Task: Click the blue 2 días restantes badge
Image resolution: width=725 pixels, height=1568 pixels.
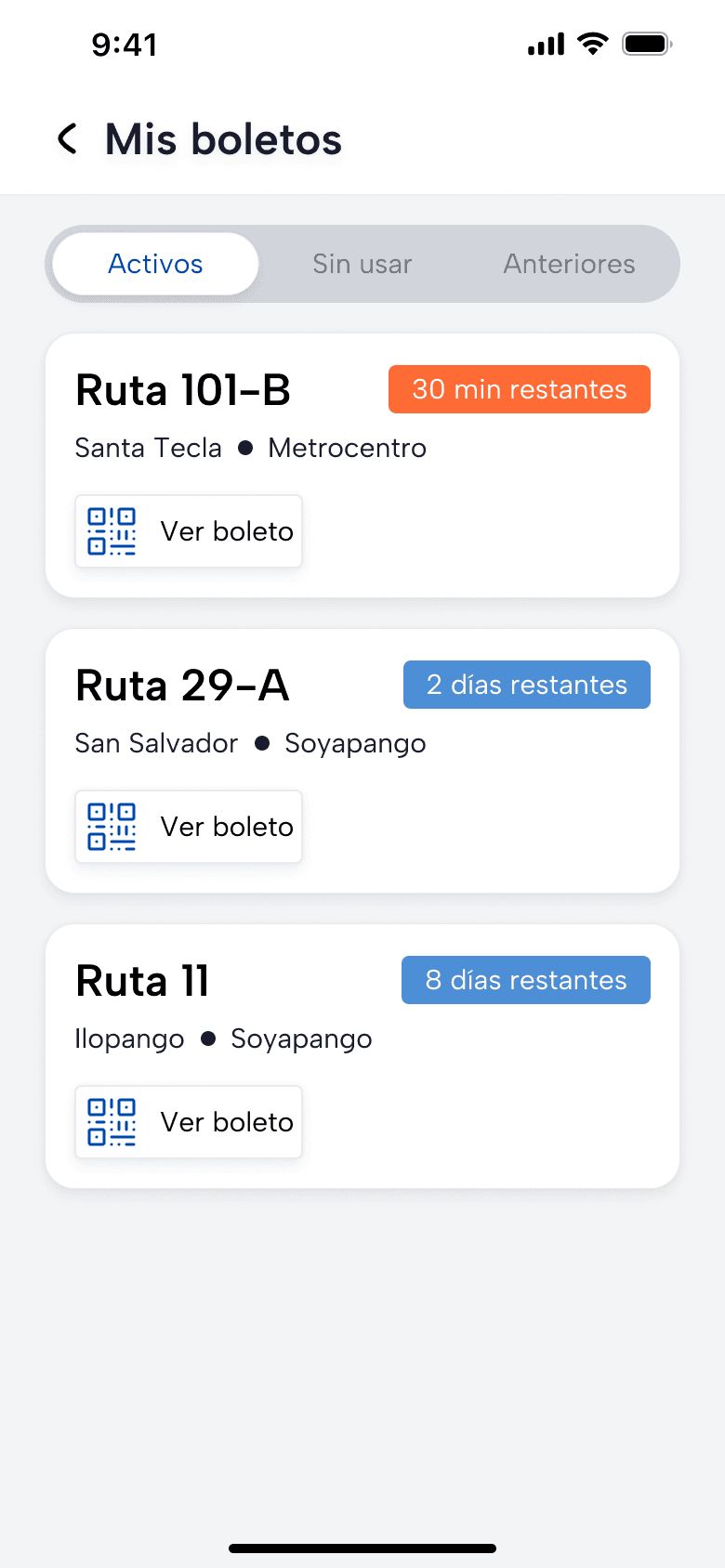Action: point(526,685)
